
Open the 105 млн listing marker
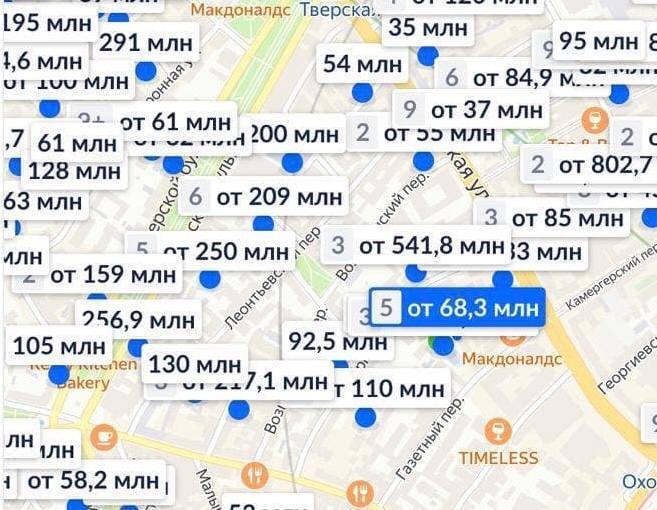coord(60,347)
